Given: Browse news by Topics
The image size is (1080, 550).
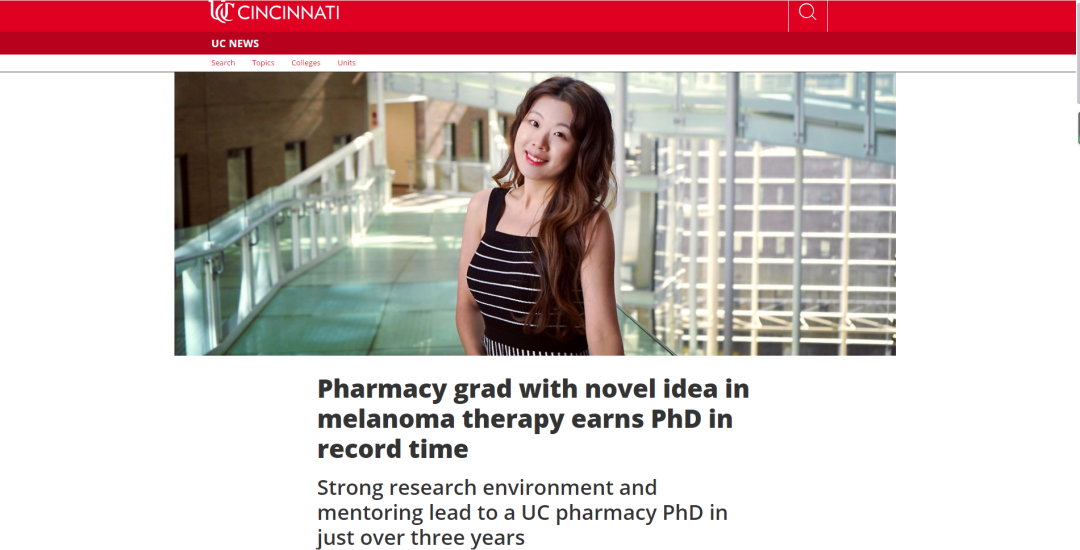Looking at the screenshot, I should 263,63.
